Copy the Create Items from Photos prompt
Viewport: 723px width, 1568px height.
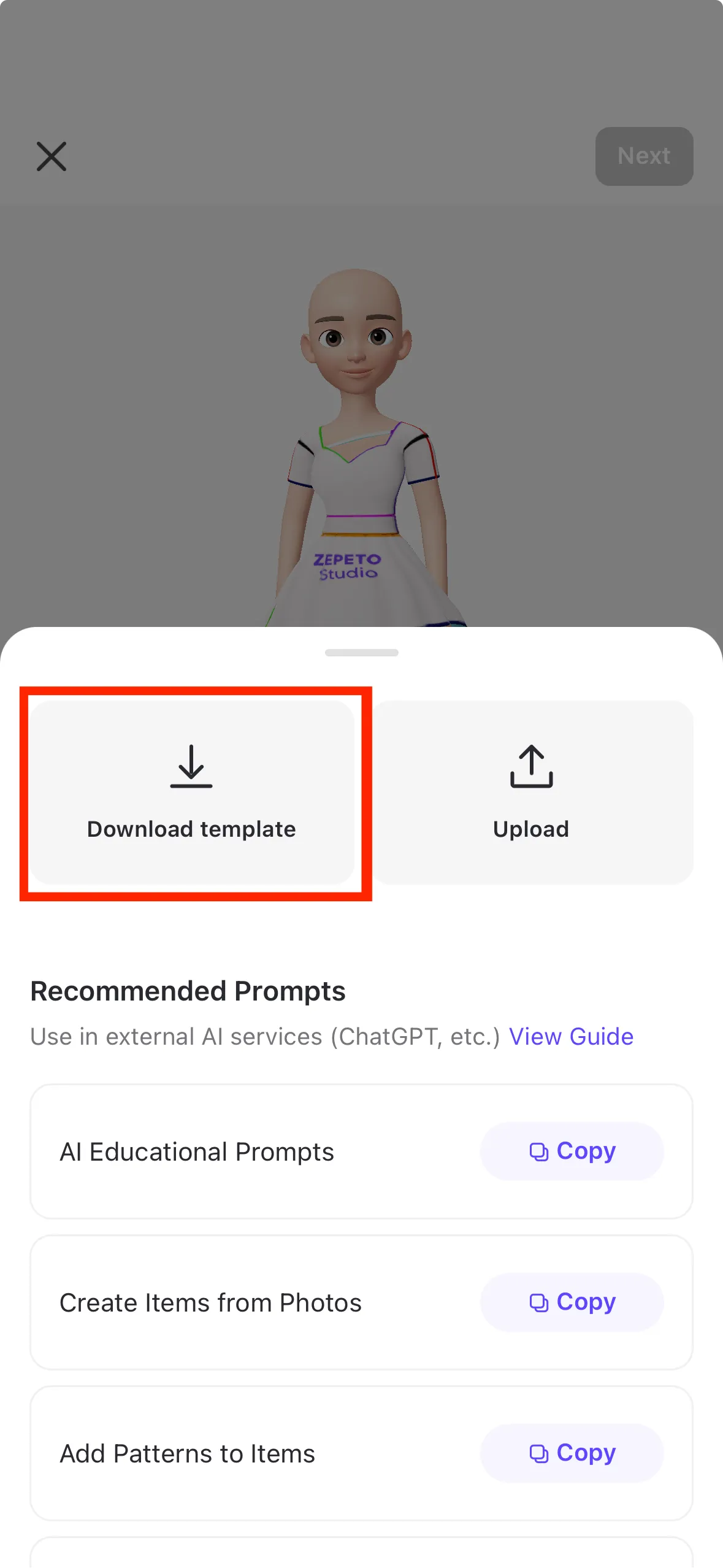click(x=572, y=1302)
